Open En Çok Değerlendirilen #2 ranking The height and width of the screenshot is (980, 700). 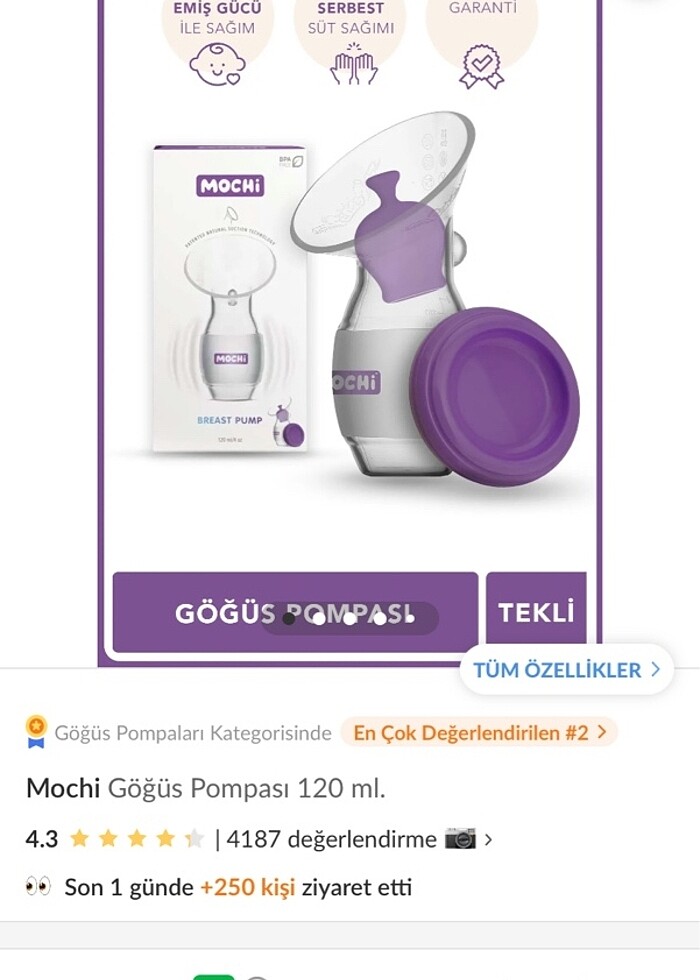pyautogui.click(x=479, y=733)
